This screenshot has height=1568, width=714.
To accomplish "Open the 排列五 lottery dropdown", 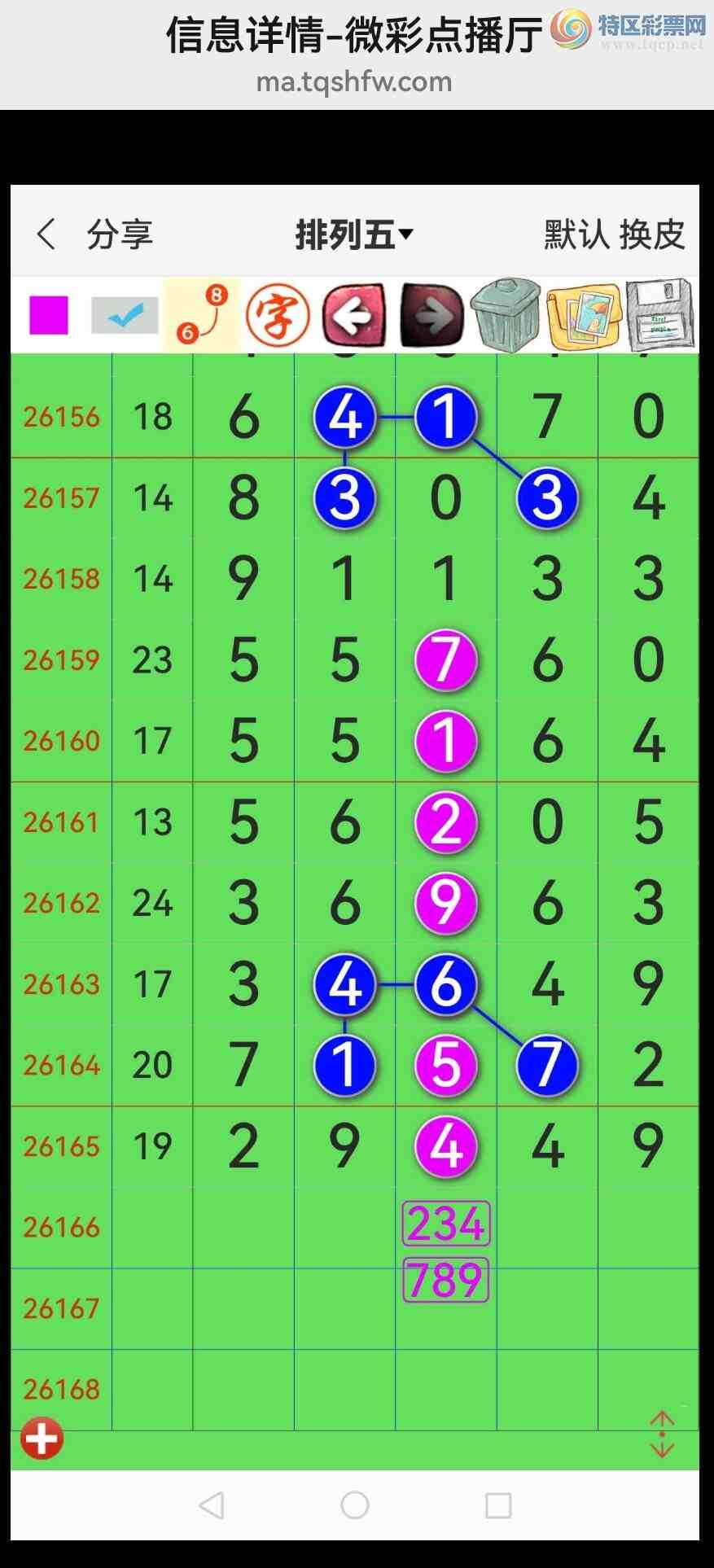I will (x=354, y=234).
